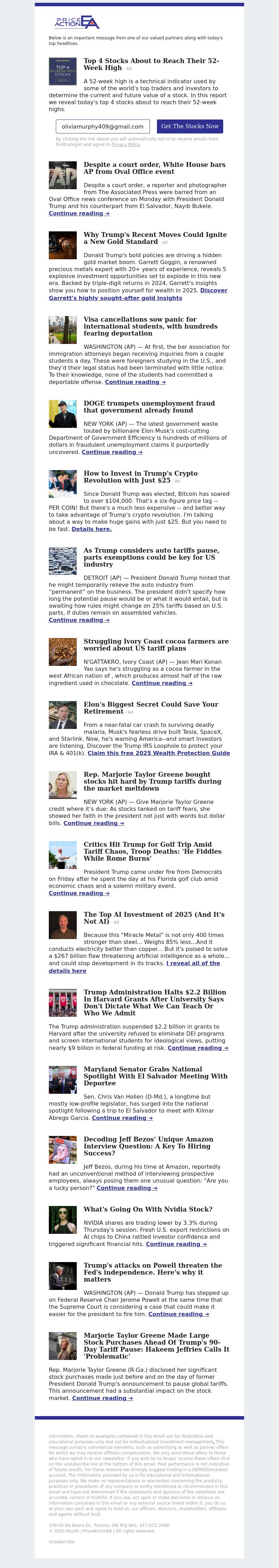Screen dimensions: 279x1568
Task: Continue reading Ivory Coast cocoa farmers story
Action: (x=162, y=683)
